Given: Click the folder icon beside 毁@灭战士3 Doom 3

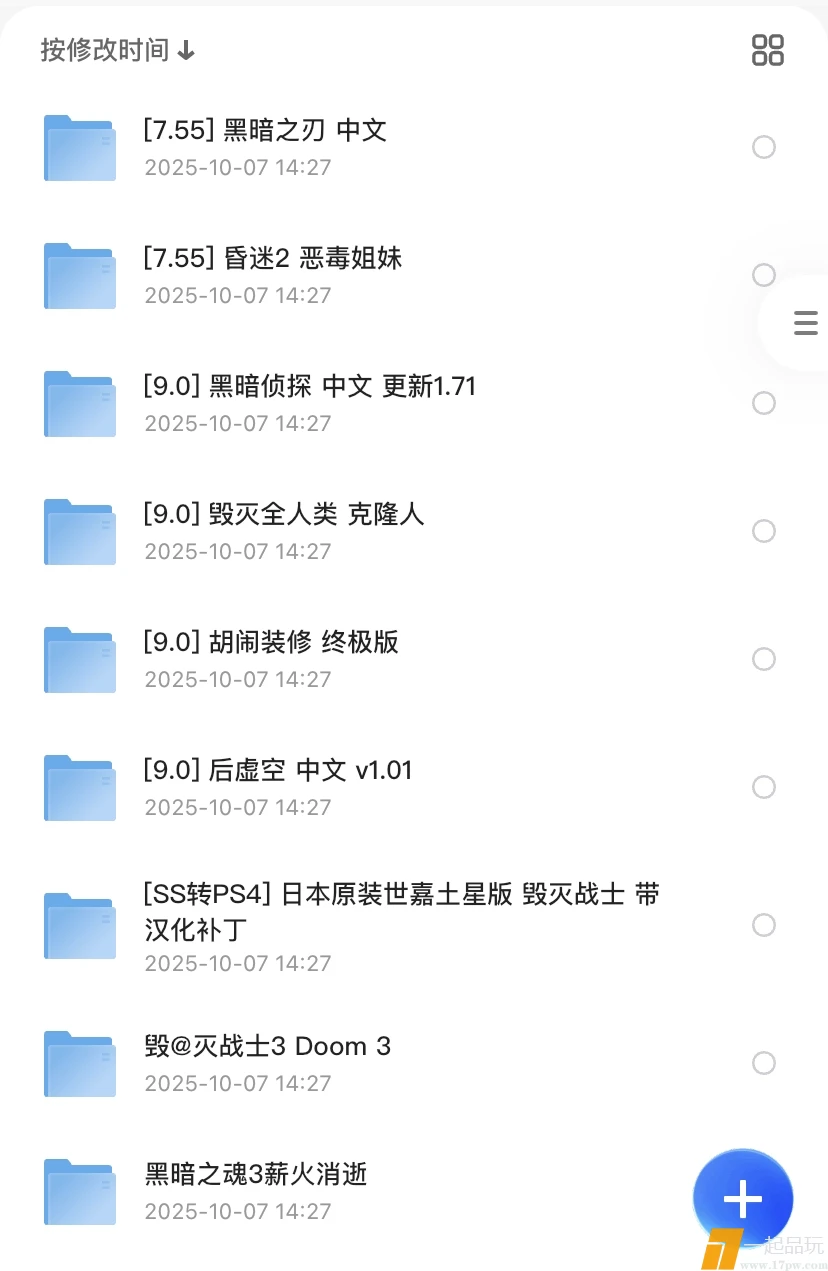Looking at the screenshot, I should (79, 1063).
